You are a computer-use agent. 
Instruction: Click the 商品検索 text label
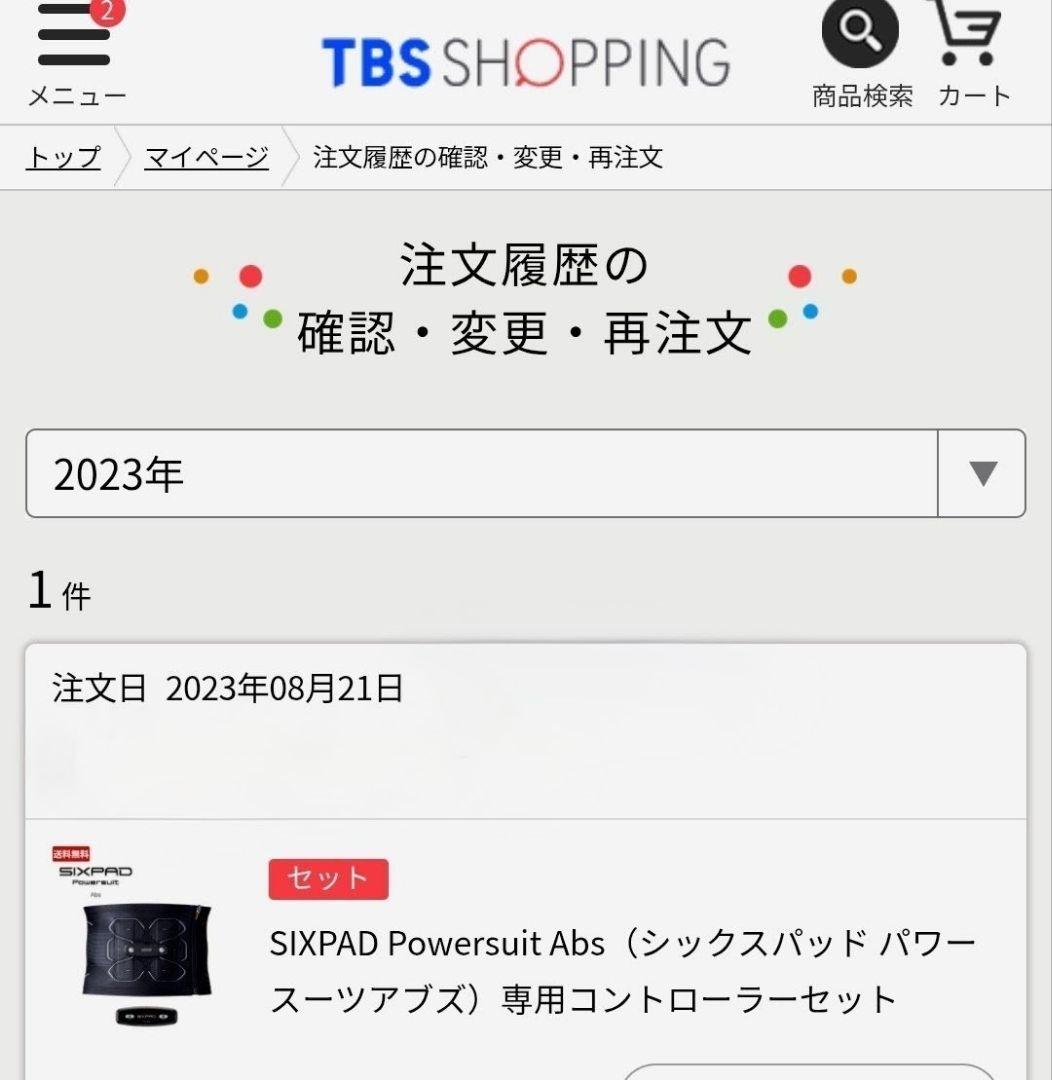coord(859,96)
